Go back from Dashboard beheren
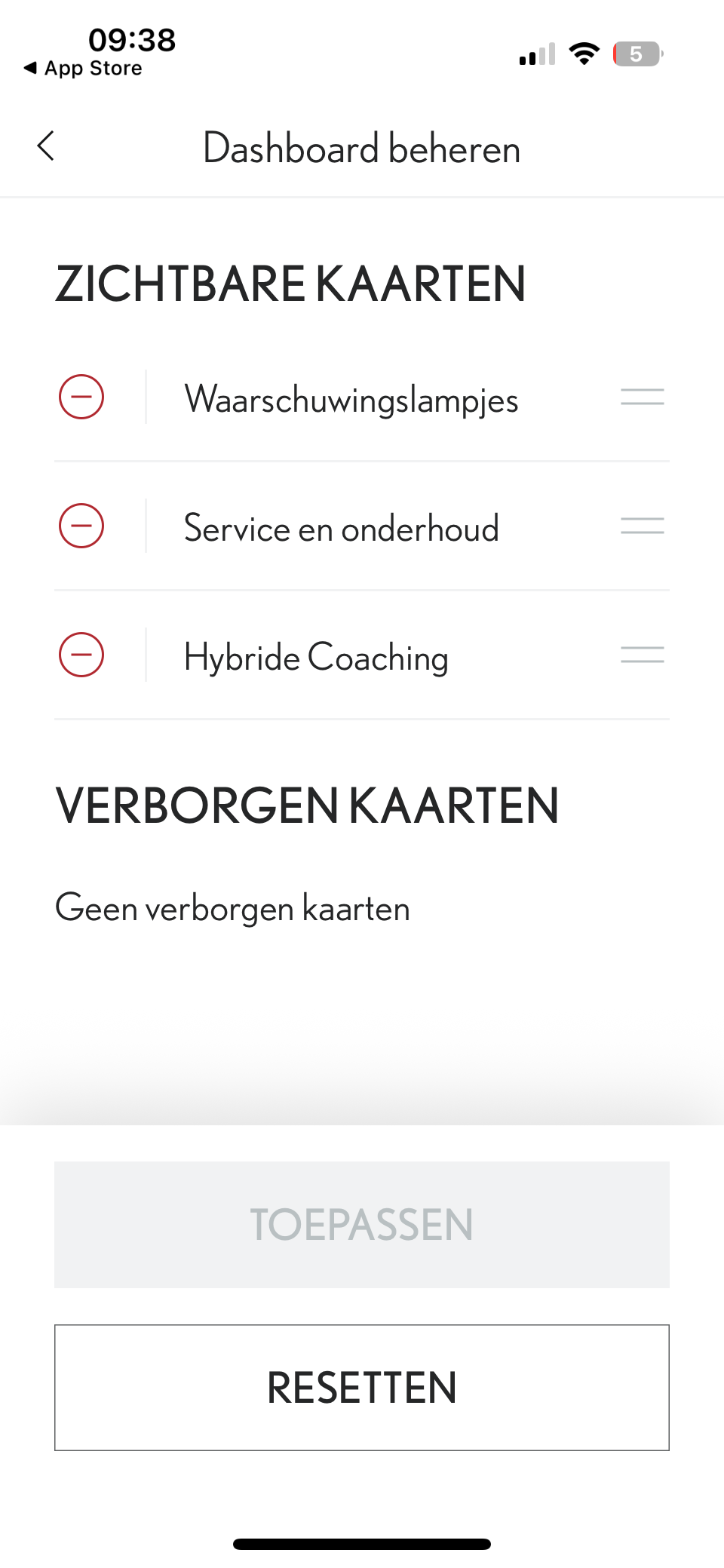This screenshot has width=724, height=1568. point(46,146)
